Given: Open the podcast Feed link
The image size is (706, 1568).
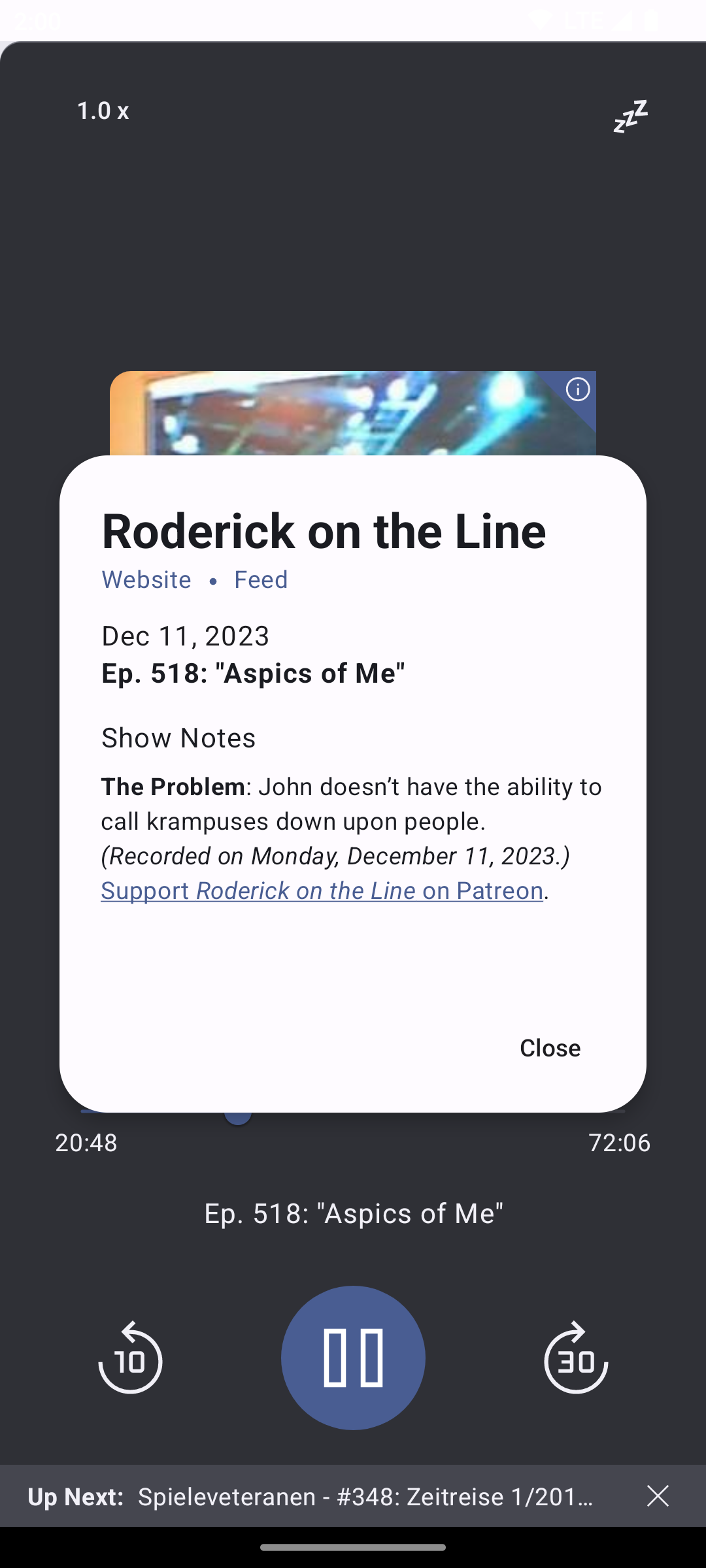Looking at the screenshot, I should tap(261, 580).
